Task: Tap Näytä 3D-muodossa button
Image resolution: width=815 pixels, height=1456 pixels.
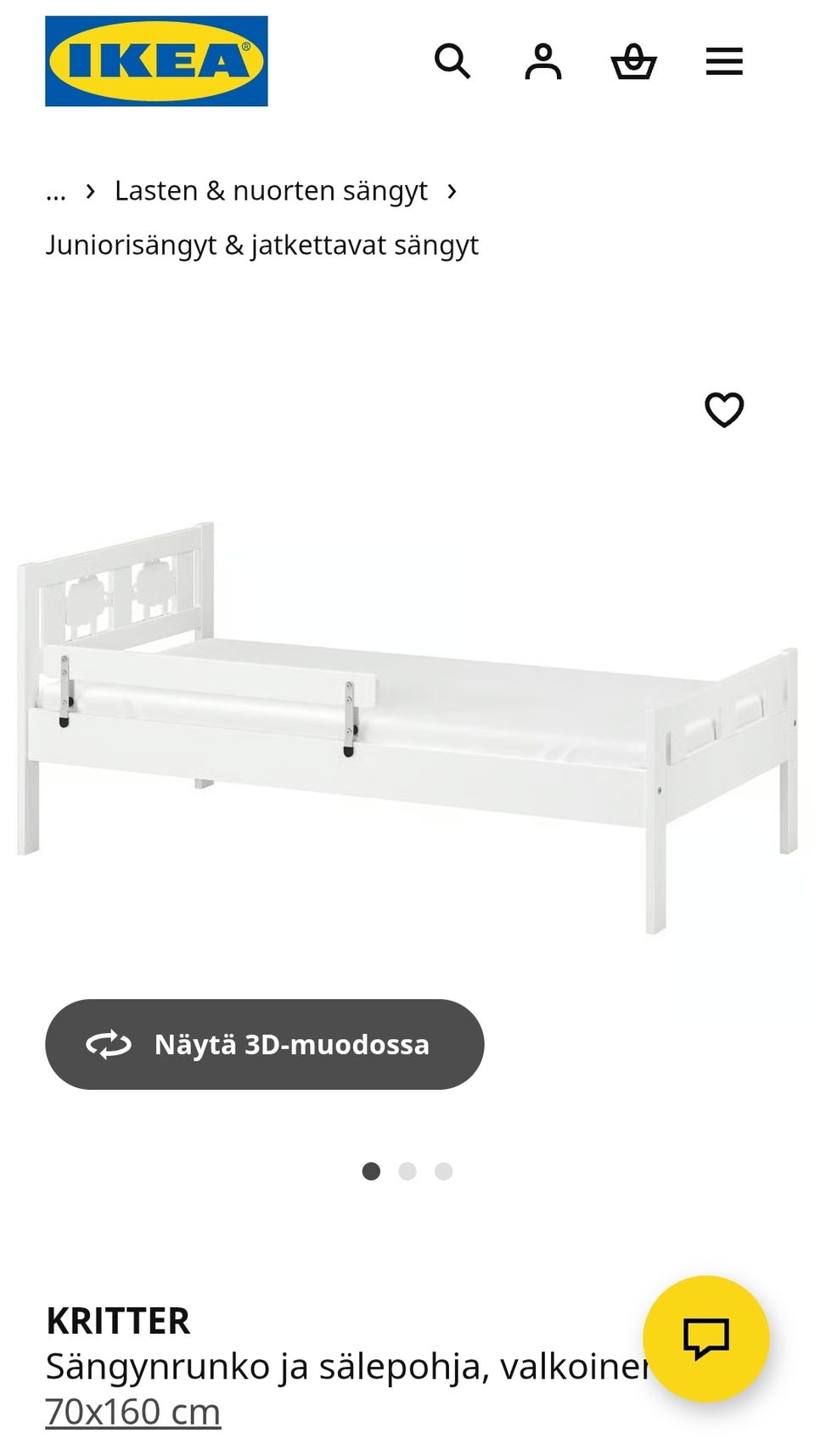Action: (265, 1044)
